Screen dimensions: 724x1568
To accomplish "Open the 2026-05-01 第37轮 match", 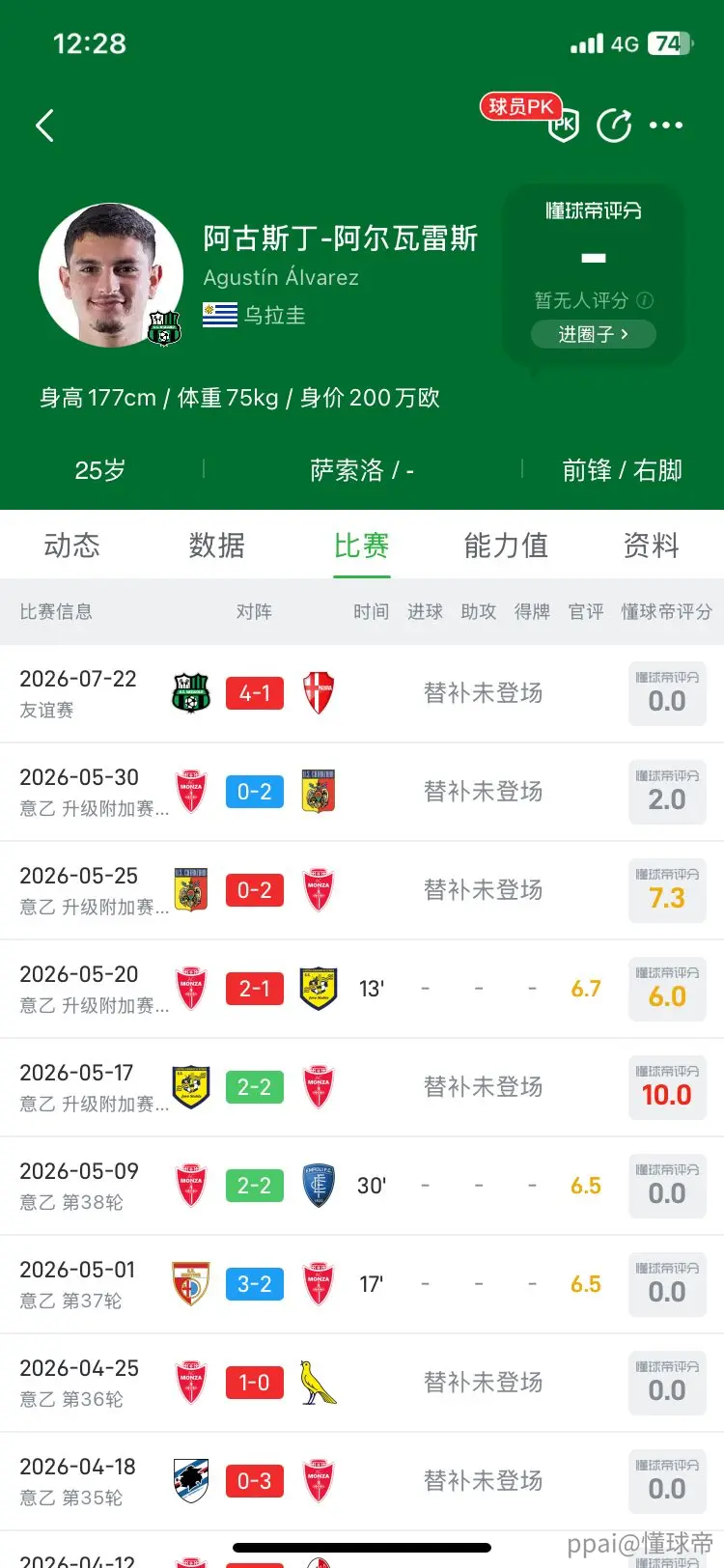I will (362, 1285).
